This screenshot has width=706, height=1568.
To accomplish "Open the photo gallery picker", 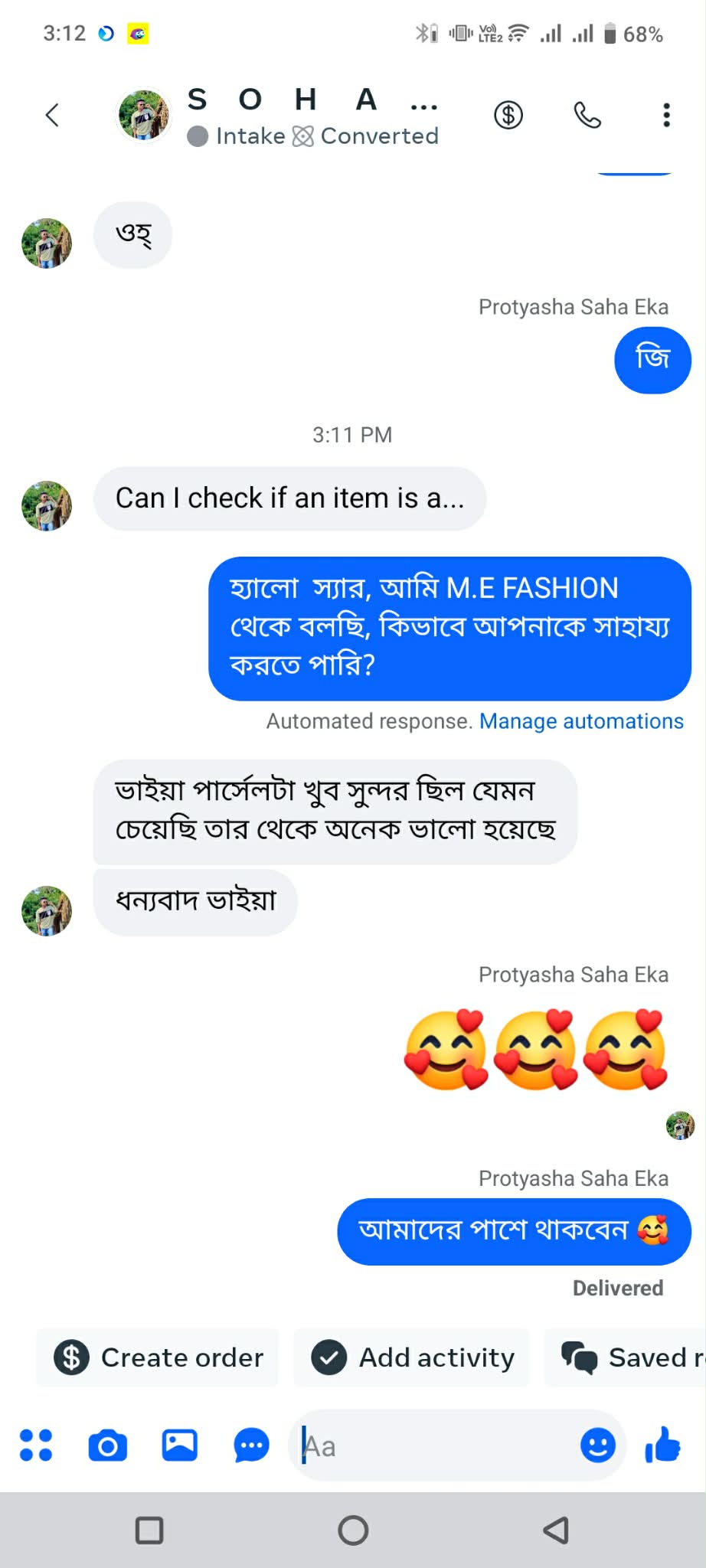I will pyautogui.click(x=180, y=1445).
